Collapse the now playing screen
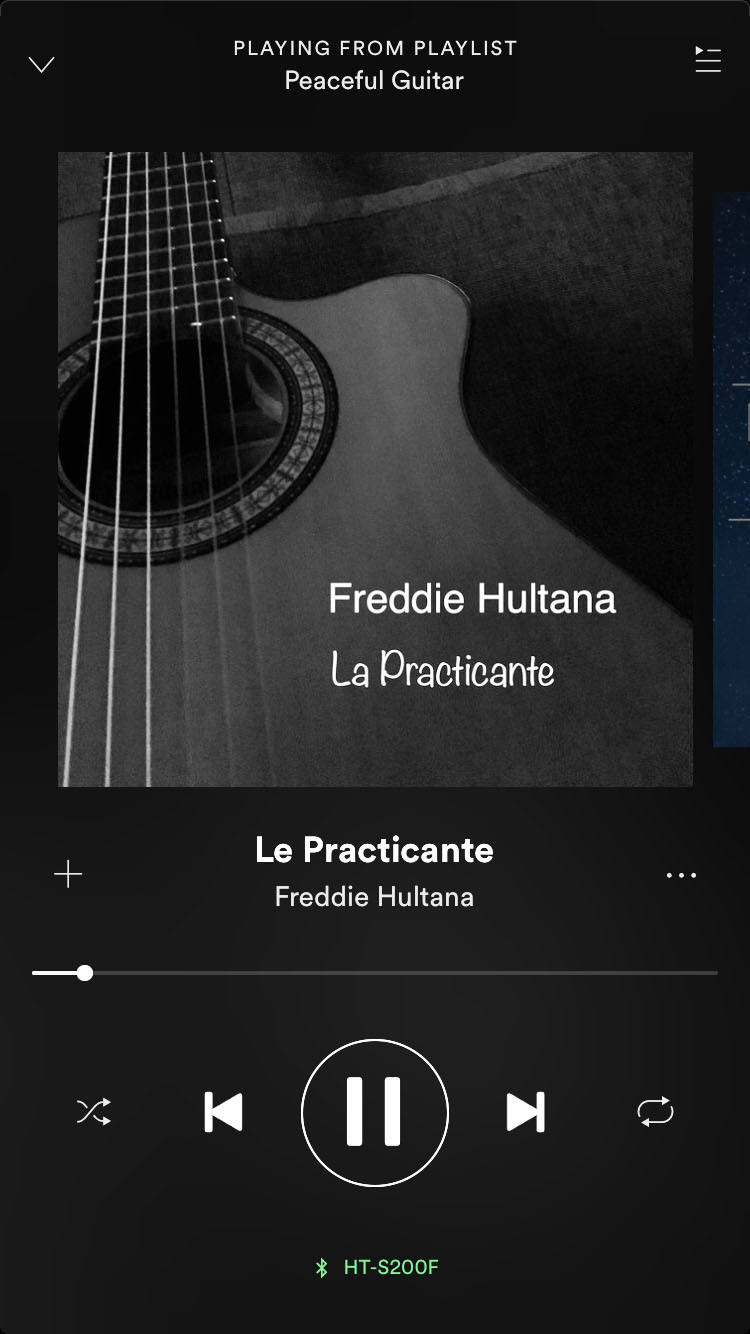 (41, 65)
